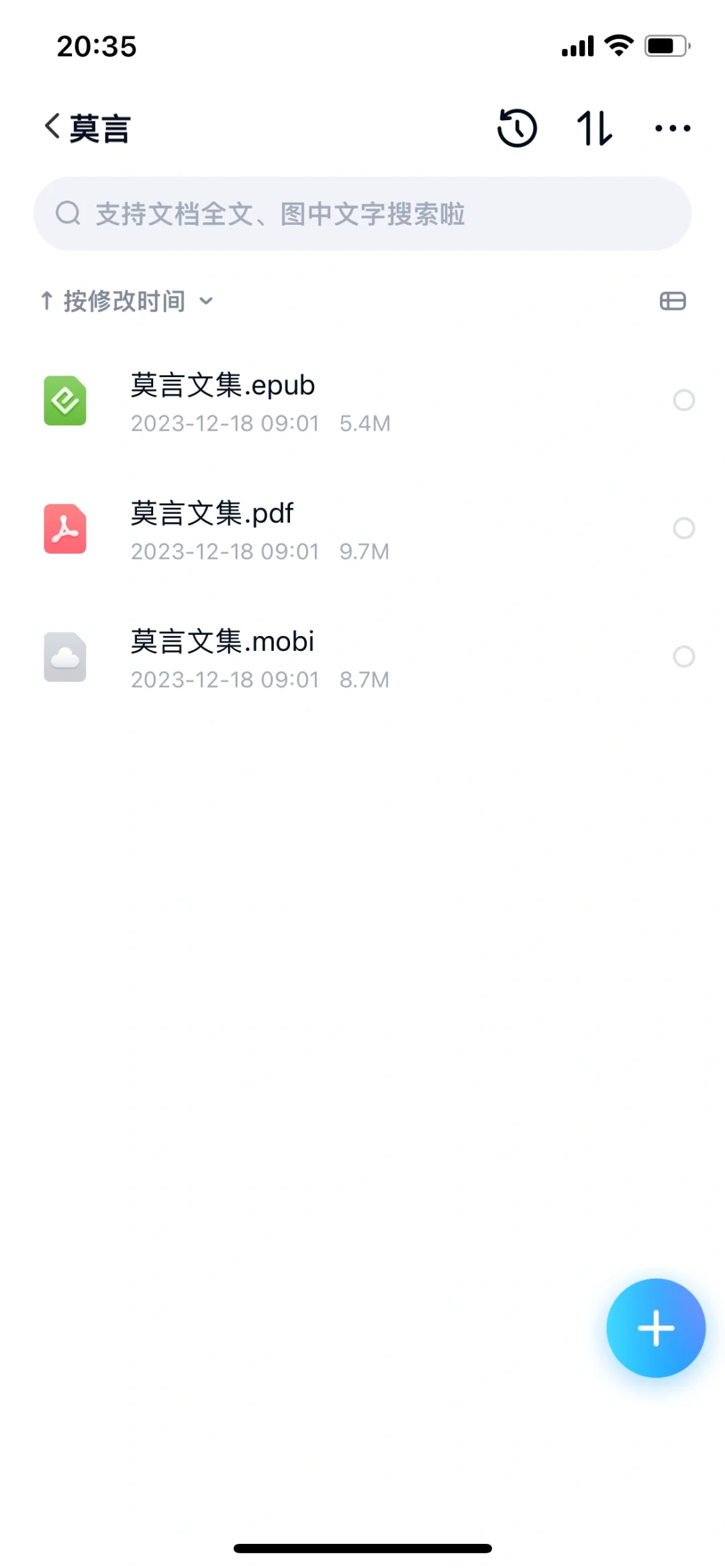This screenshot has width=725, height=1568.
Task: Open the file 莫言文集.mobi
Action: point(362,658)
